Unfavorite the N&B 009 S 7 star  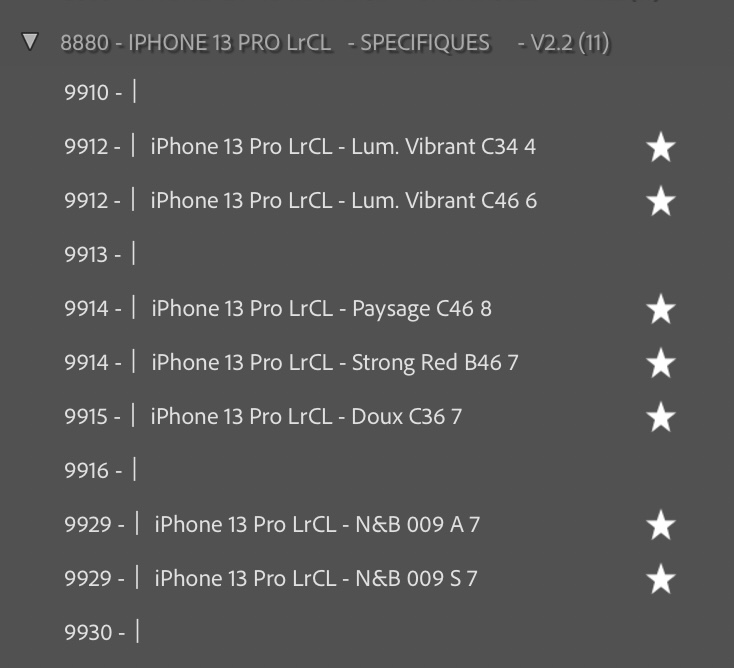661,580
